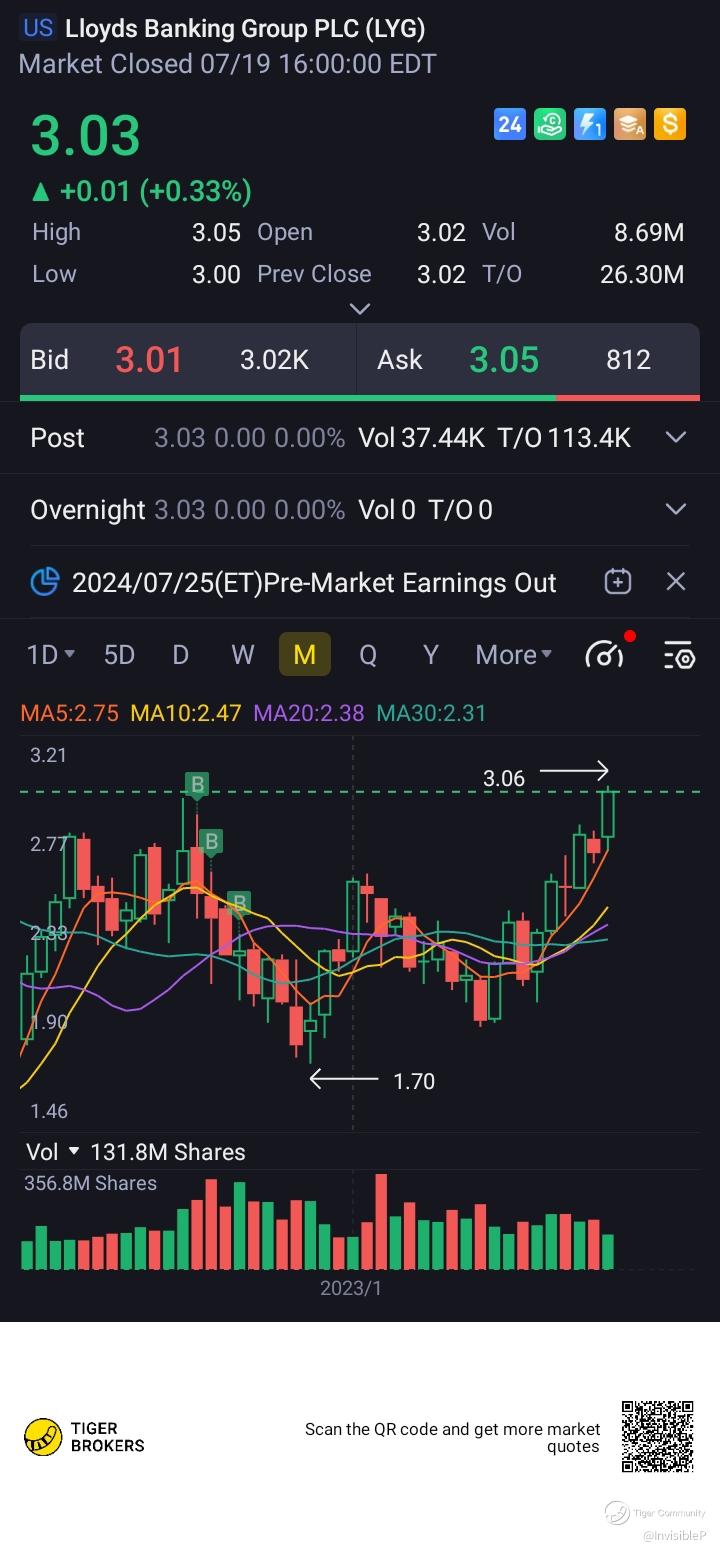Expand more quote details chevron
The width and height of the screenshot is (720, 1552).
tap(360, 309)
